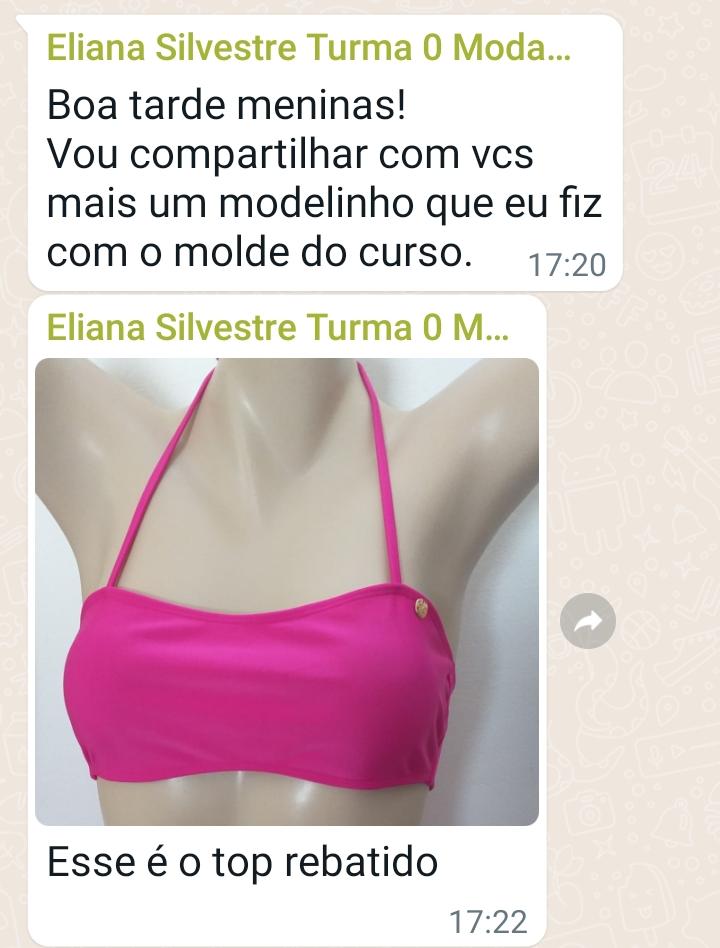This screenshot has width=720, height=948.
Task: Open the pink bikini top photo
Action: (x=287, y=591)
